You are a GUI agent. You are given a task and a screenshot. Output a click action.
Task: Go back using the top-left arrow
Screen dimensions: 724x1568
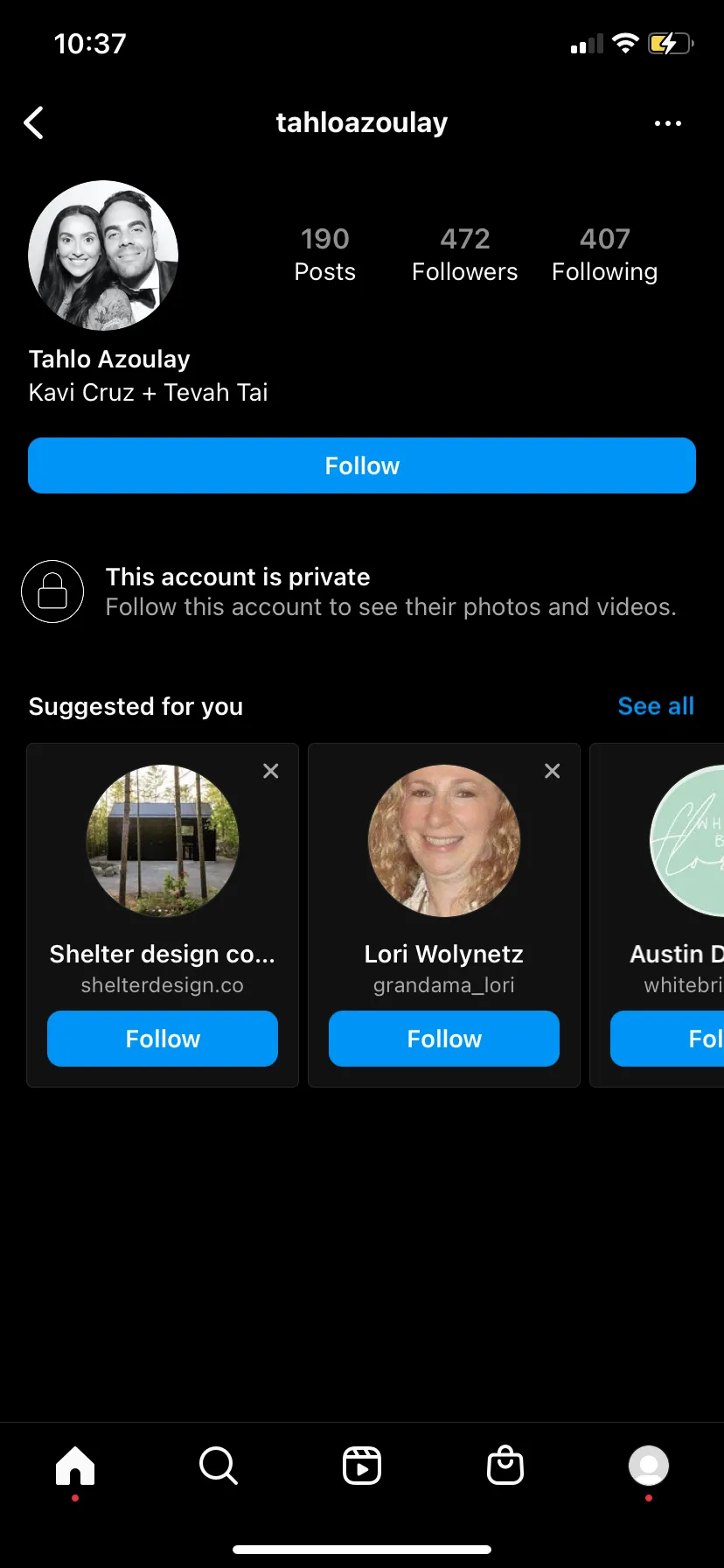point(34,123)
